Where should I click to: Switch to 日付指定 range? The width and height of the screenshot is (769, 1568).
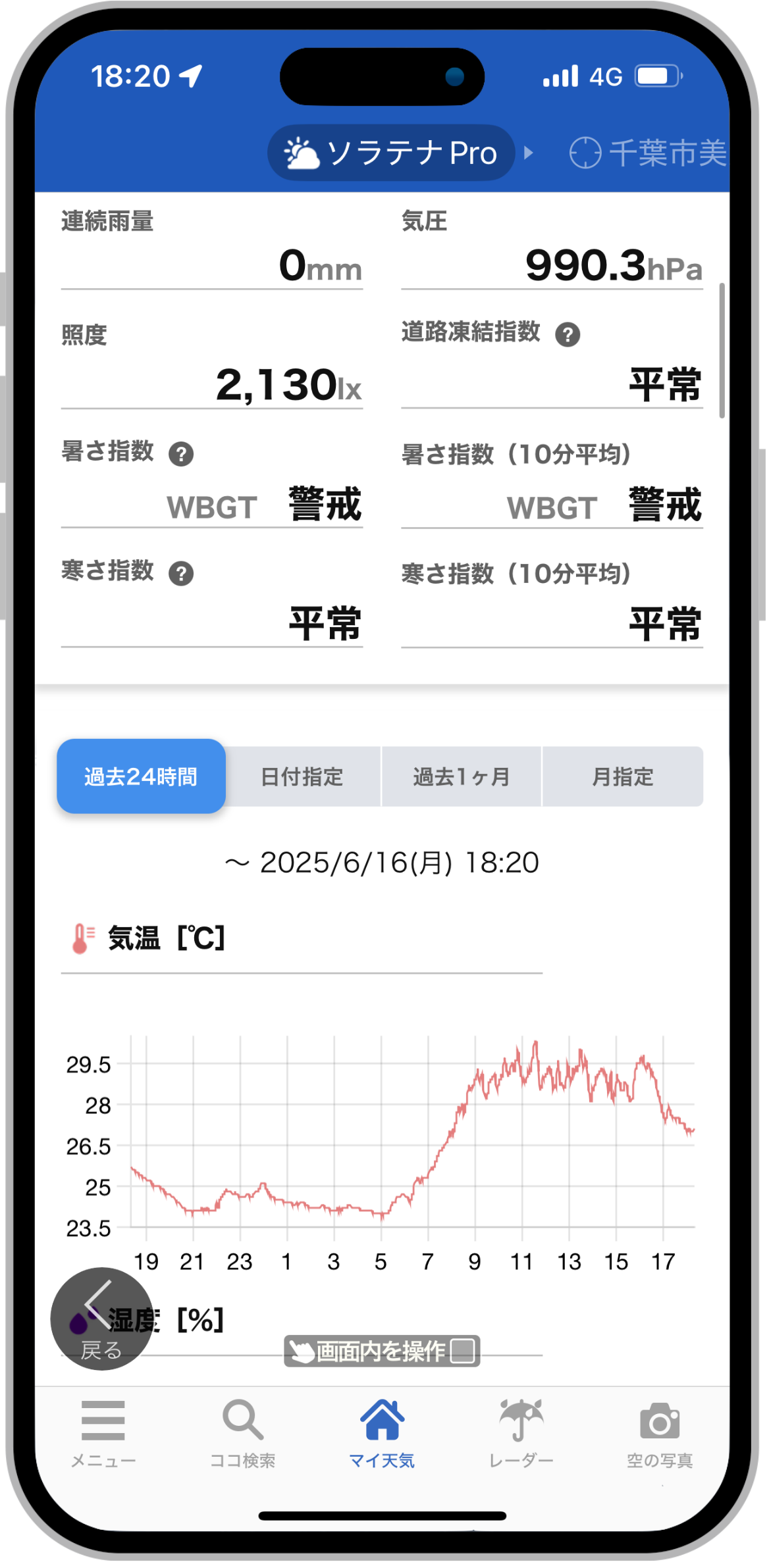point(303,778)
